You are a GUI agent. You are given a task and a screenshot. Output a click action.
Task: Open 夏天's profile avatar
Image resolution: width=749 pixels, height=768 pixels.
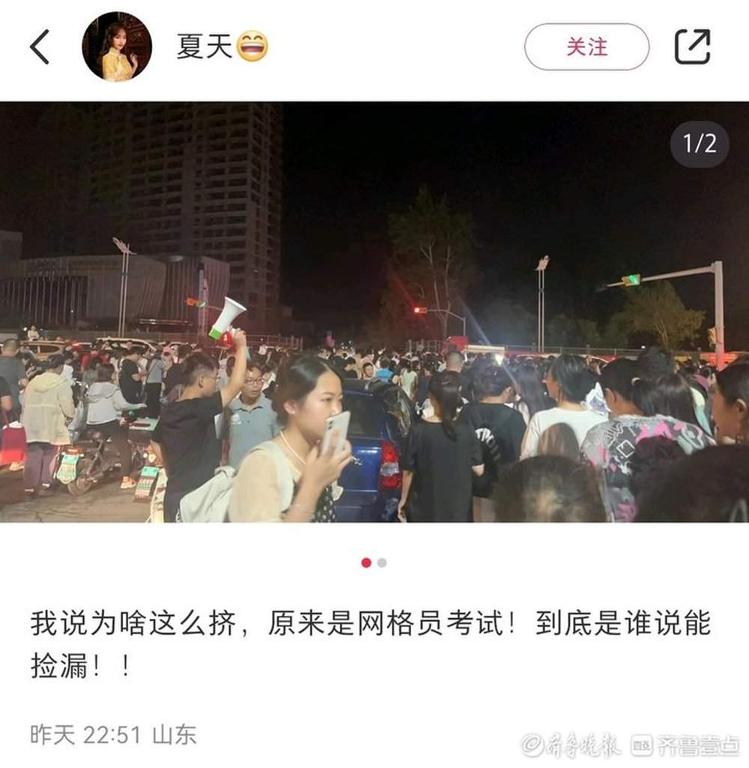[117, 47]
